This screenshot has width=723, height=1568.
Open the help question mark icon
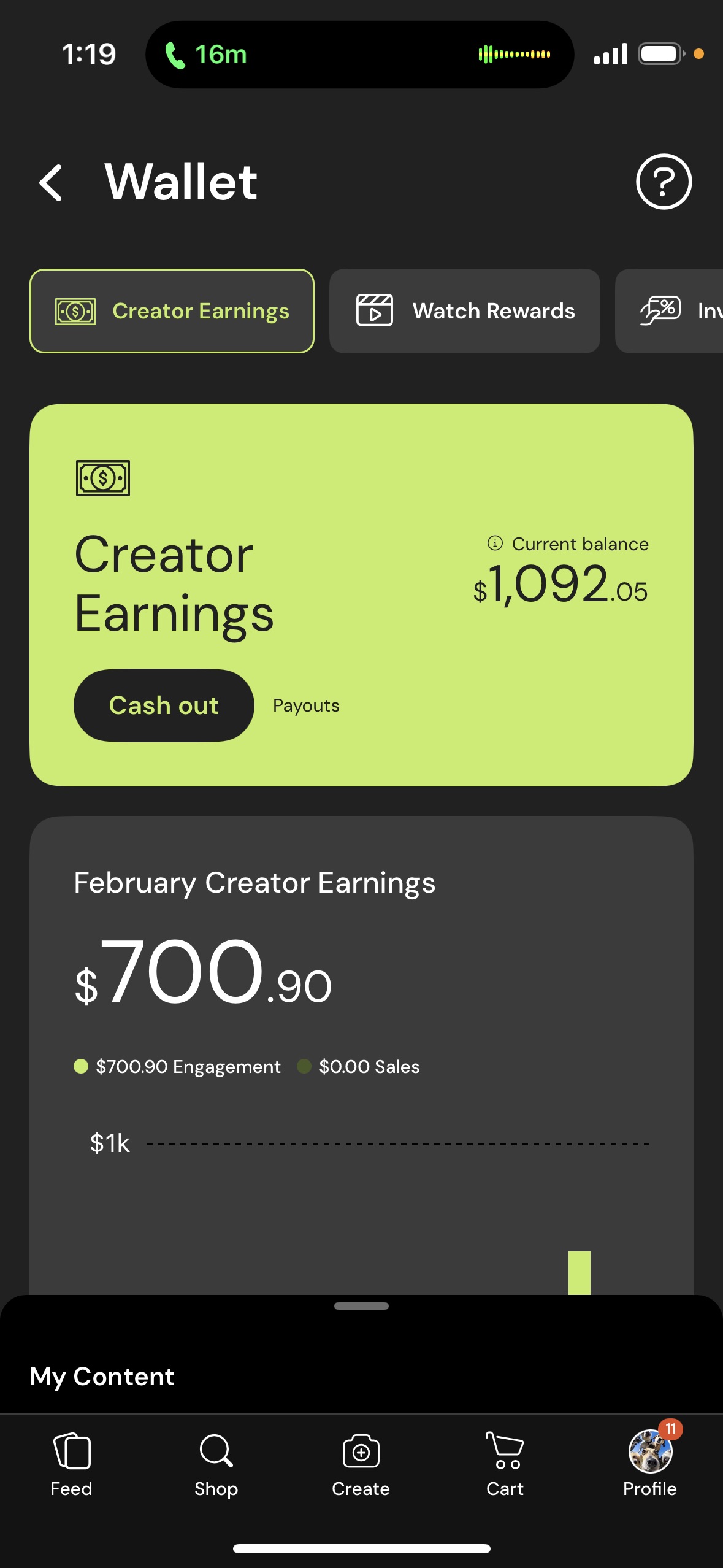click(x=664, y=182)
